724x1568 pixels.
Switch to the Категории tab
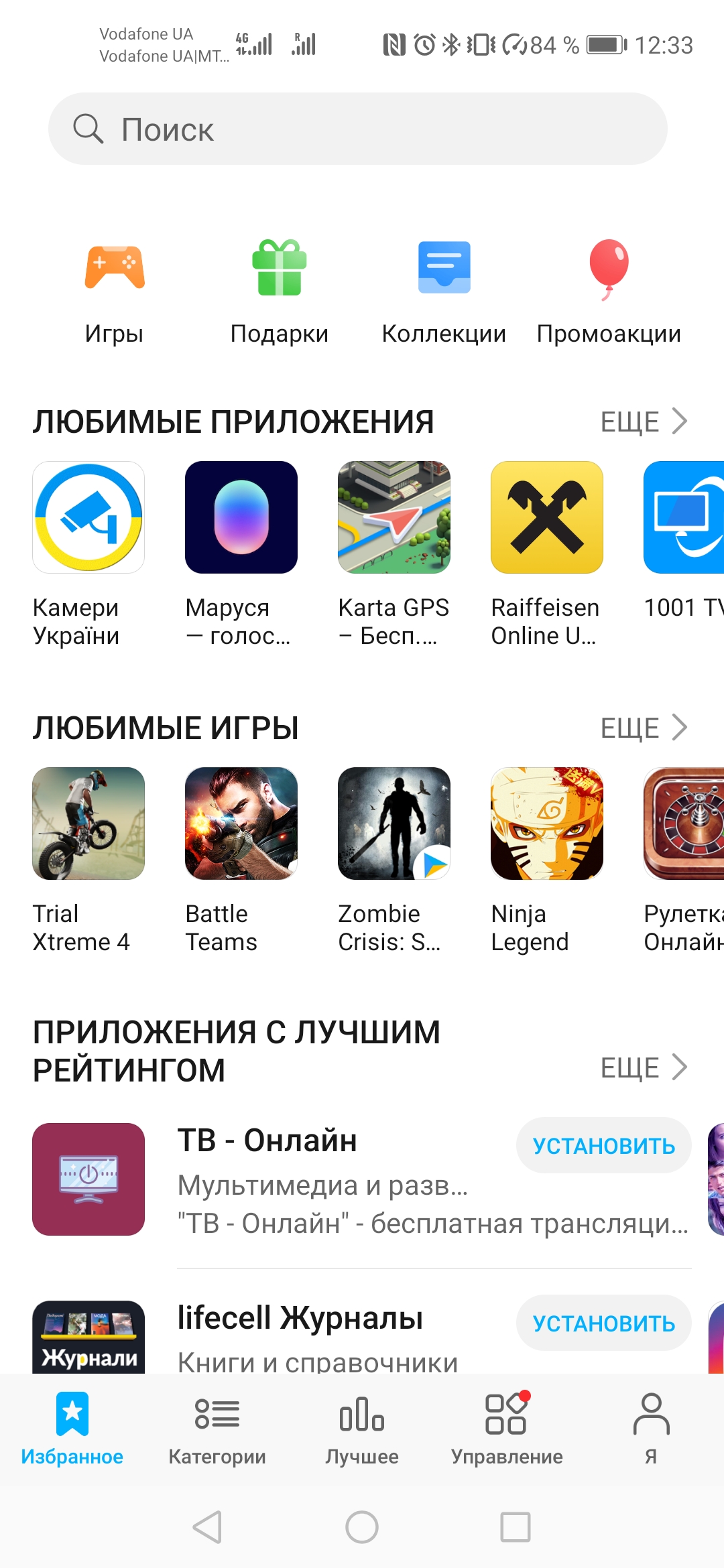[x=217, y=1427]
